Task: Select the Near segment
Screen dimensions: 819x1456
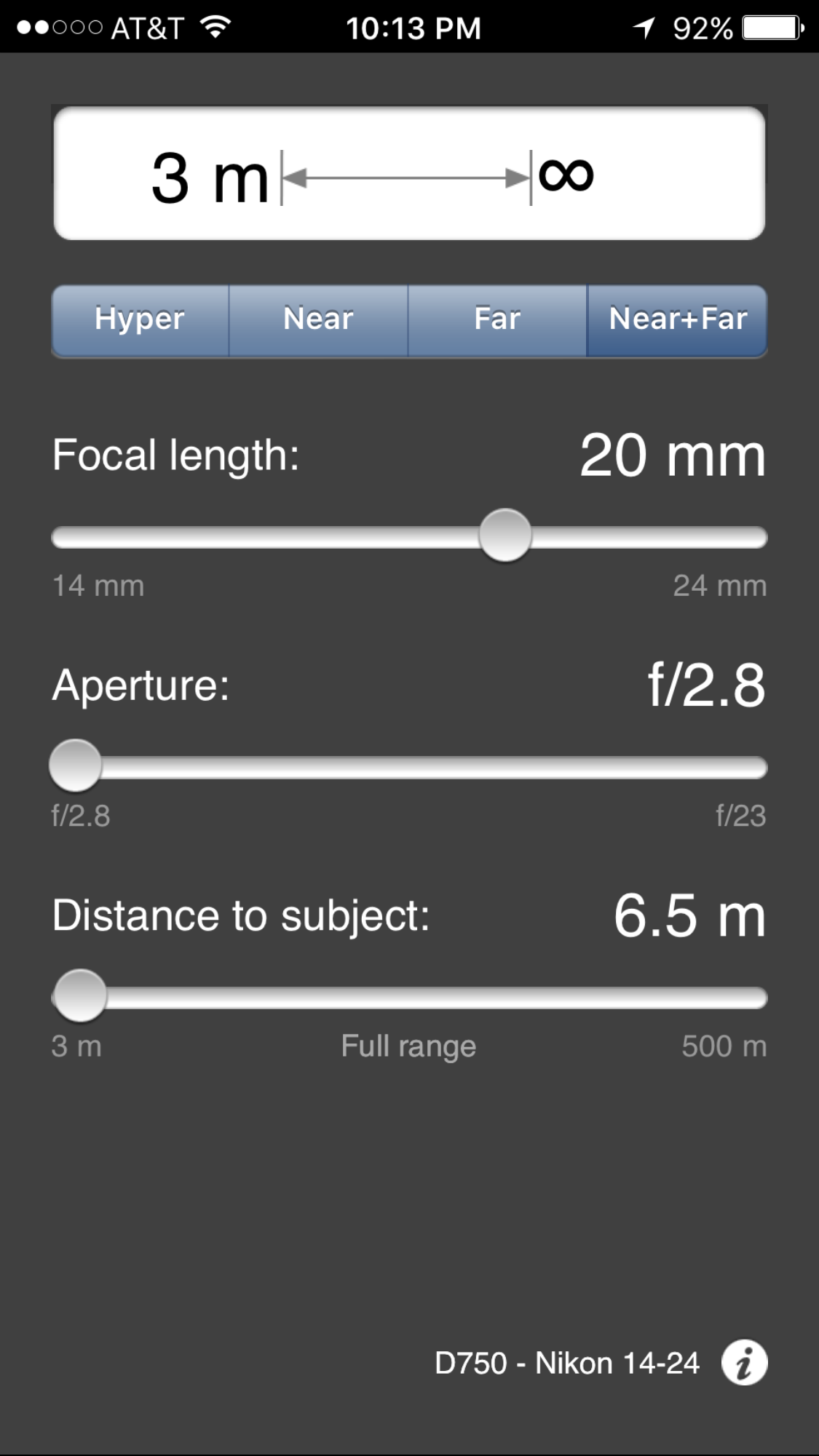Action: pyautogui.click(x=318, y=320)
